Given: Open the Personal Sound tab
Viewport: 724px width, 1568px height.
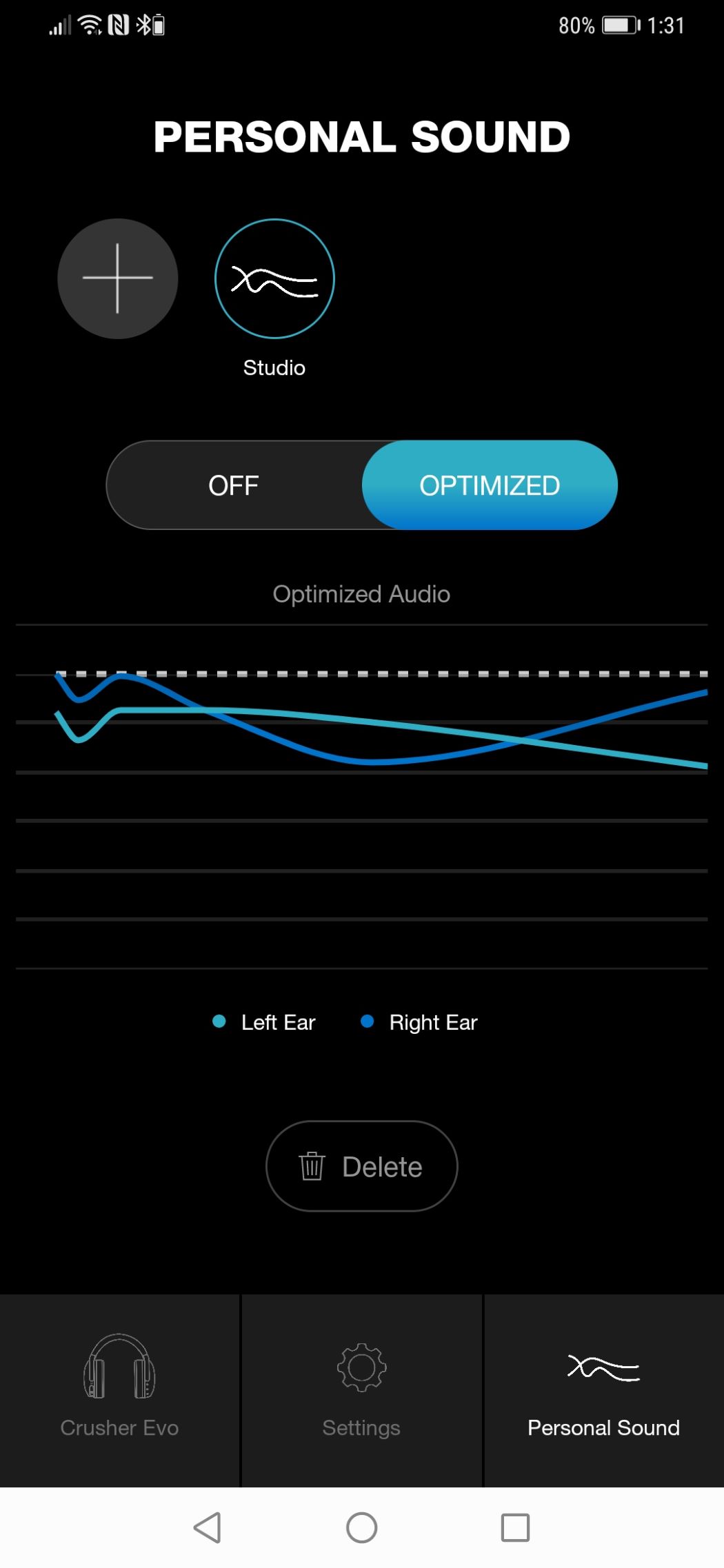Looking at the screenshot, I should click(x=604, y=1390).
